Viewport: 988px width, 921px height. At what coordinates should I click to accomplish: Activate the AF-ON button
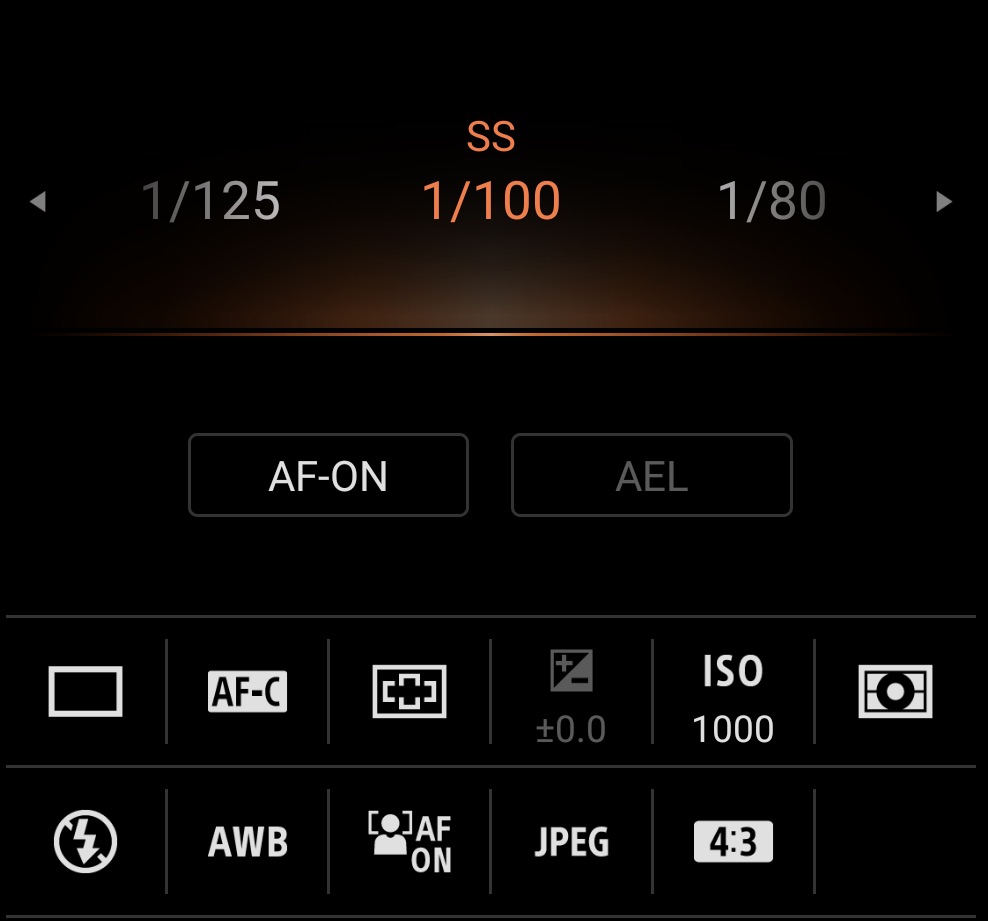pos(328,476)
